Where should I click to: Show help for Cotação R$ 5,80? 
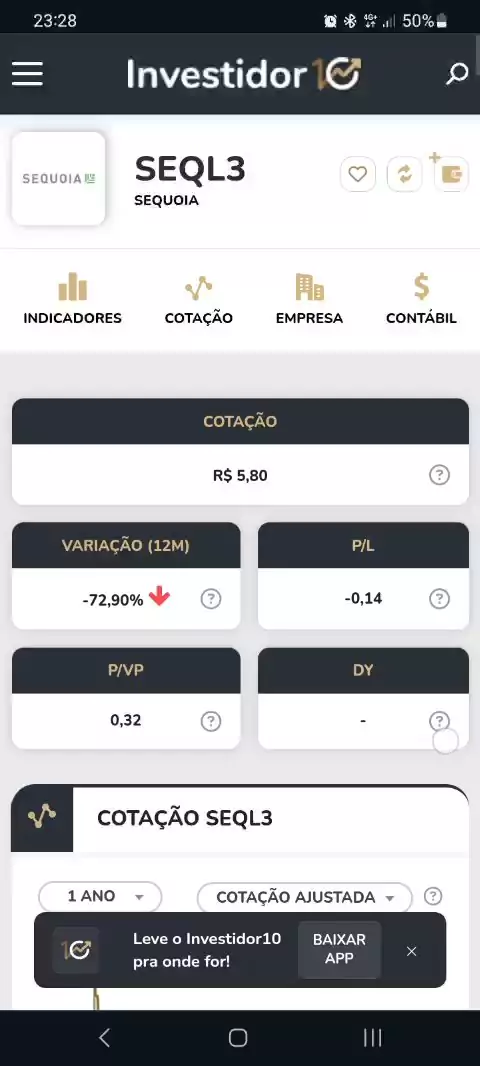click(439, 475)
